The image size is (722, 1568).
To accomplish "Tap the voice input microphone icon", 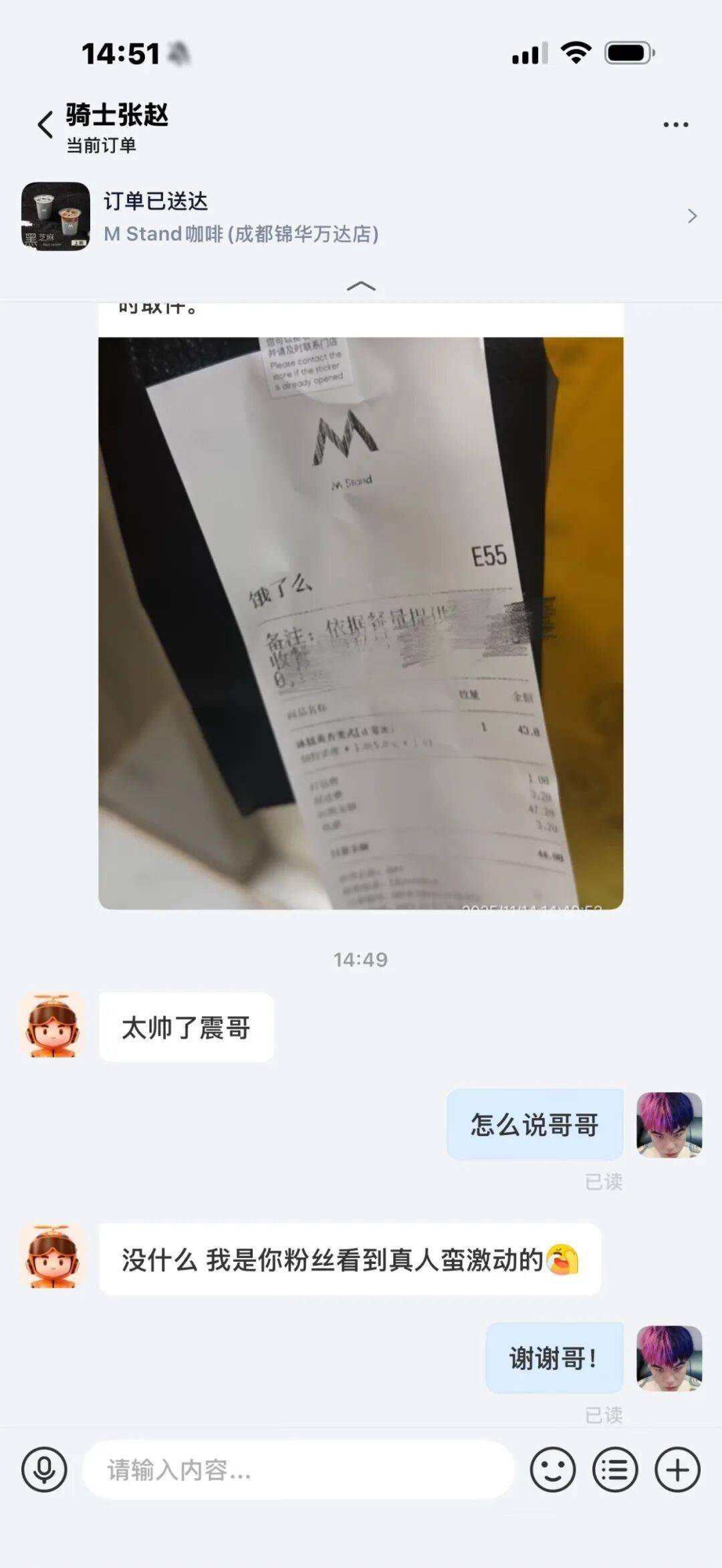I will [44, 1470].
